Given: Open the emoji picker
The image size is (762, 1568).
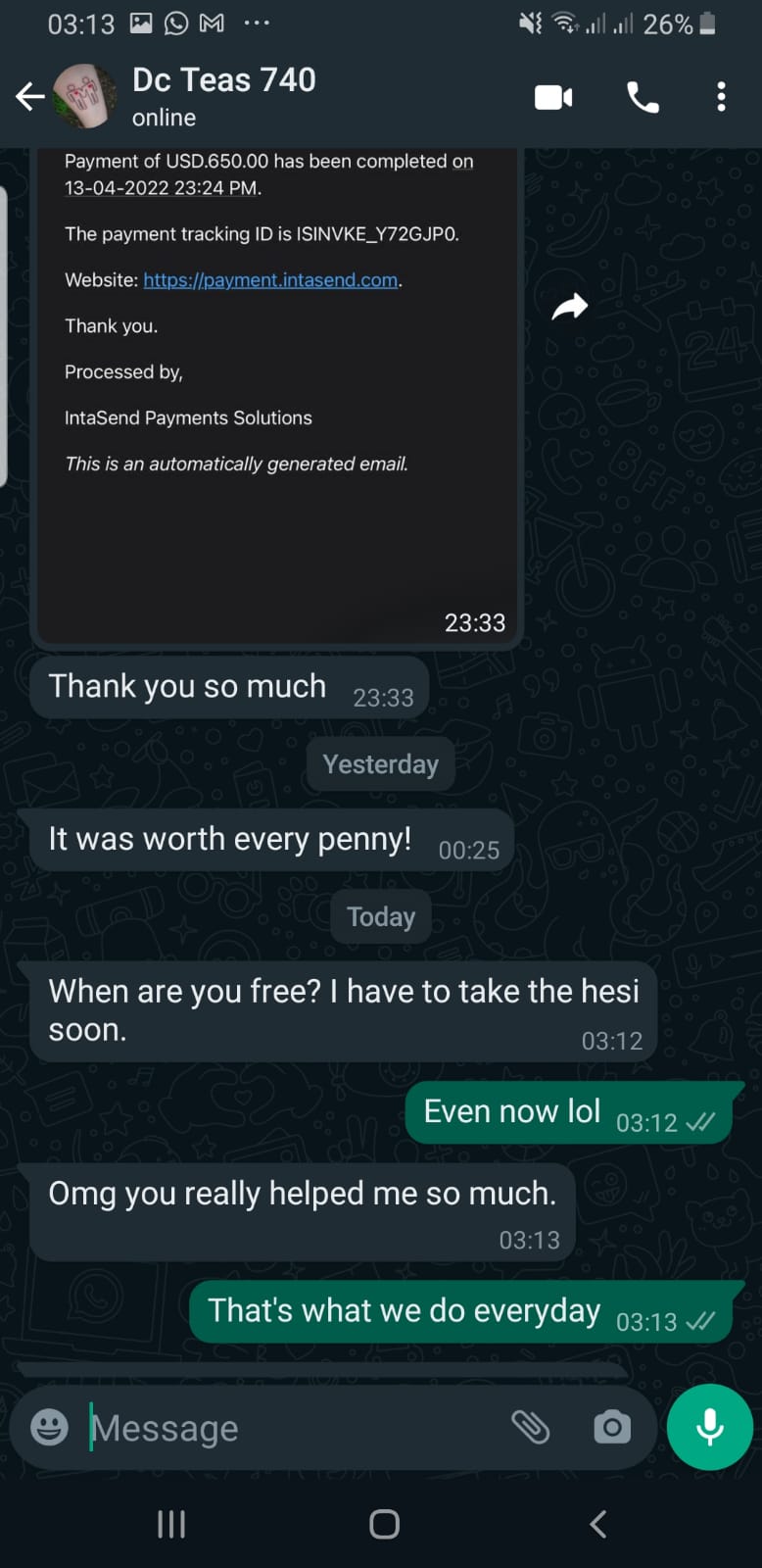Looking at the screenshot, I should (49, 1427).
